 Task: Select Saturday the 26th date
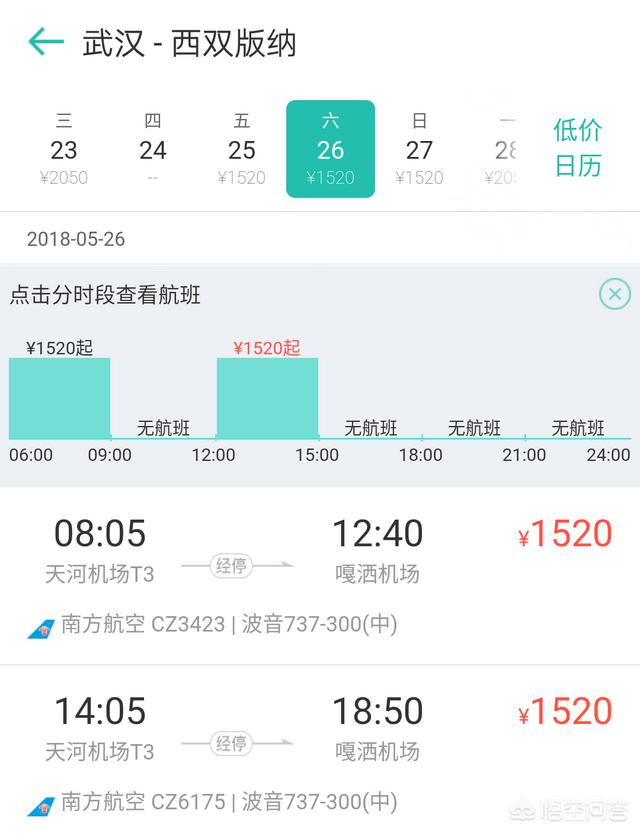pos(331,150)
